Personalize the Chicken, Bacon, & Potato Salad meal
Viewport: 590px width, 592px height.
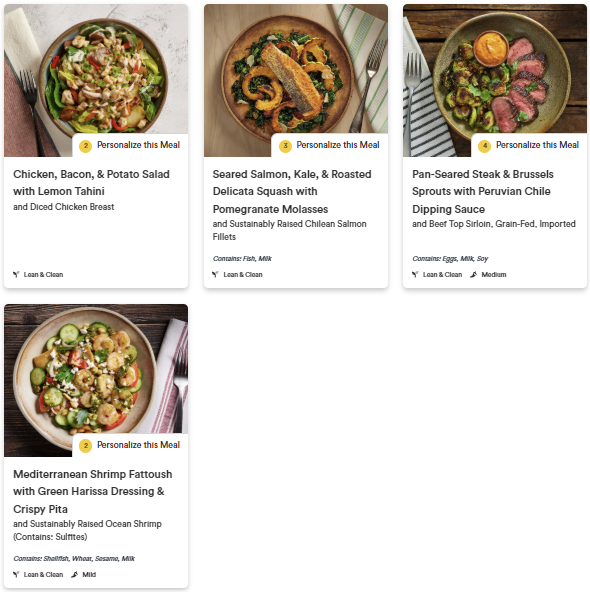point(130,145)
